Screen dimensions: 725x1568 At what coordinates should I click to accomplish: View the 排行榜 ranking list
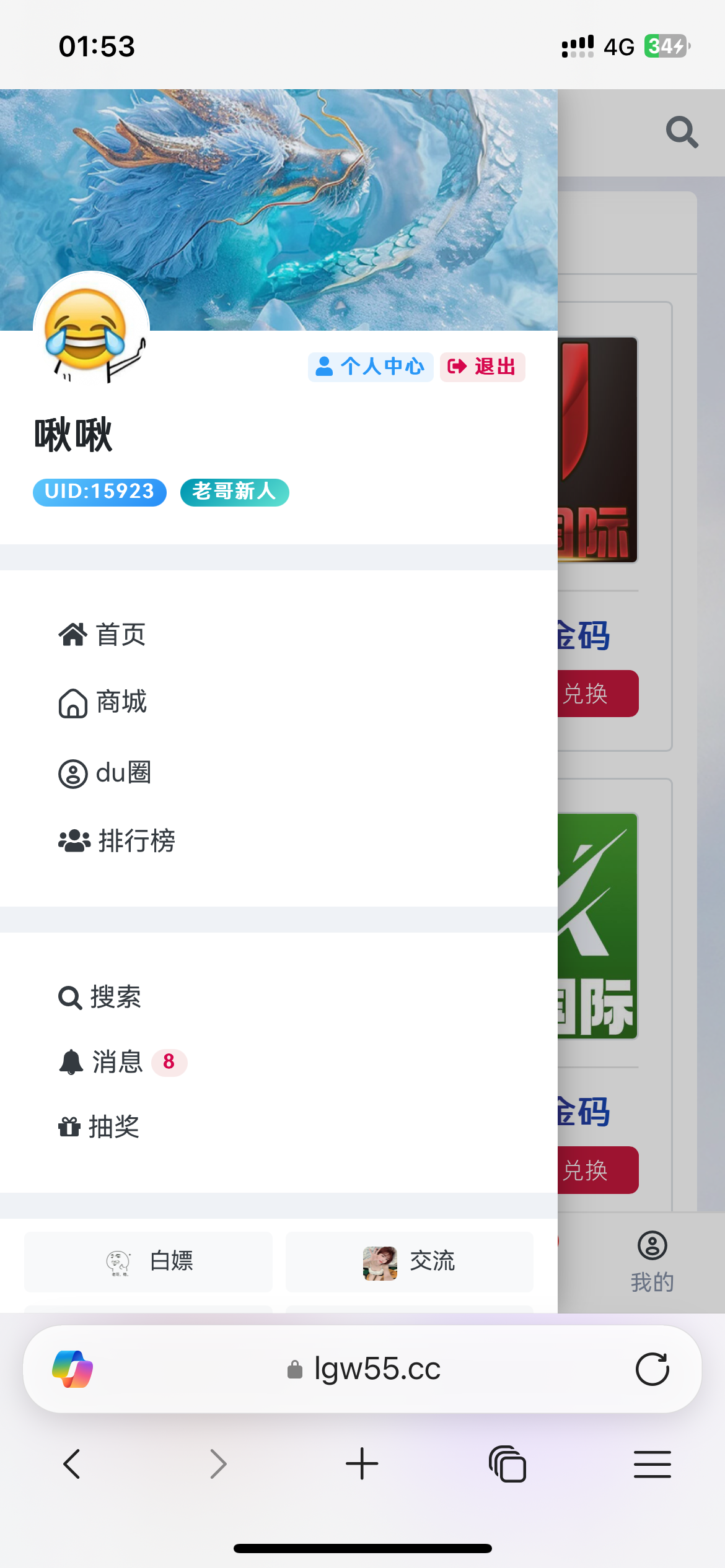coord(116,840)
